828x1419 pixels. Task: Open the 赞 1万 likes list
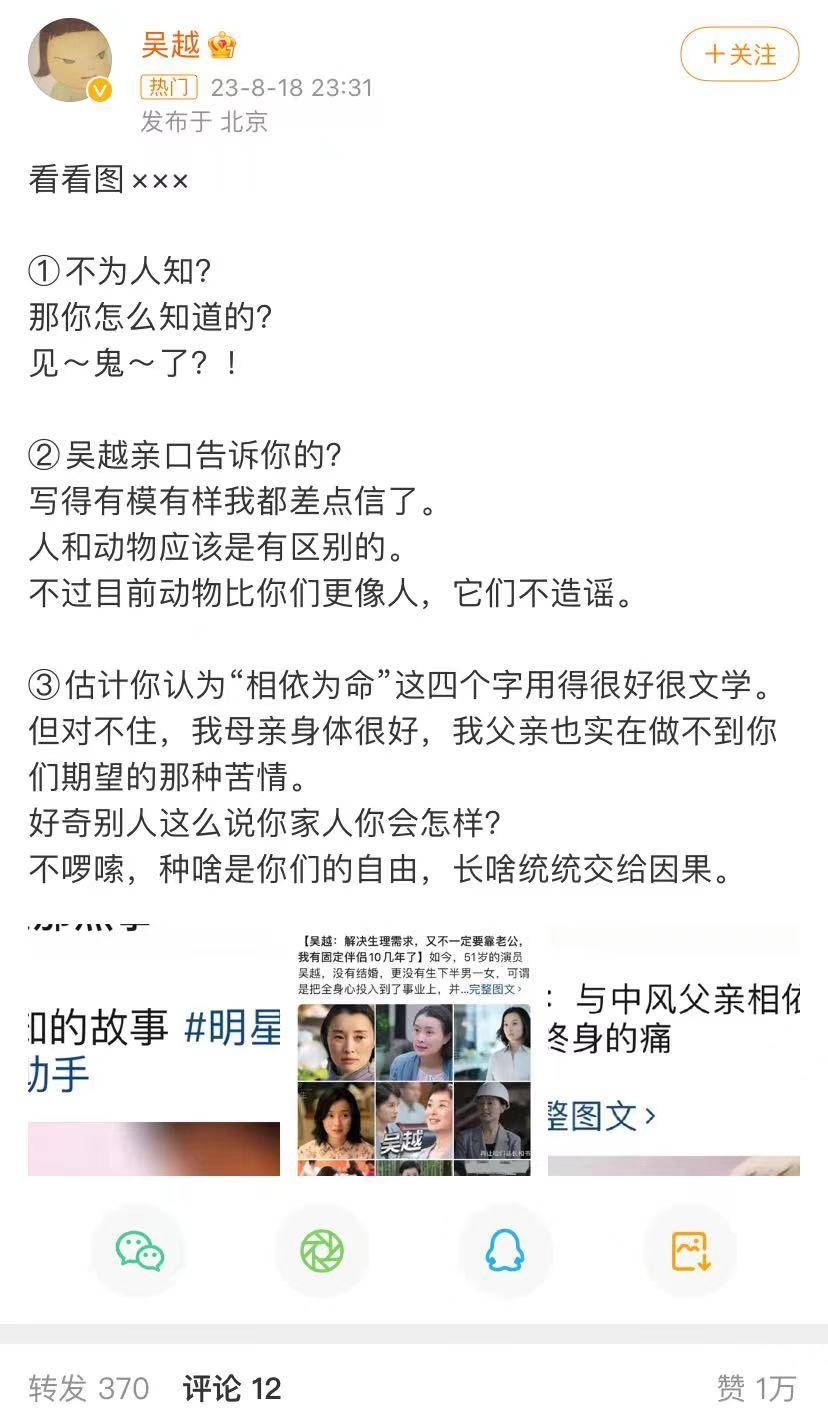(x=755, y=1388)
